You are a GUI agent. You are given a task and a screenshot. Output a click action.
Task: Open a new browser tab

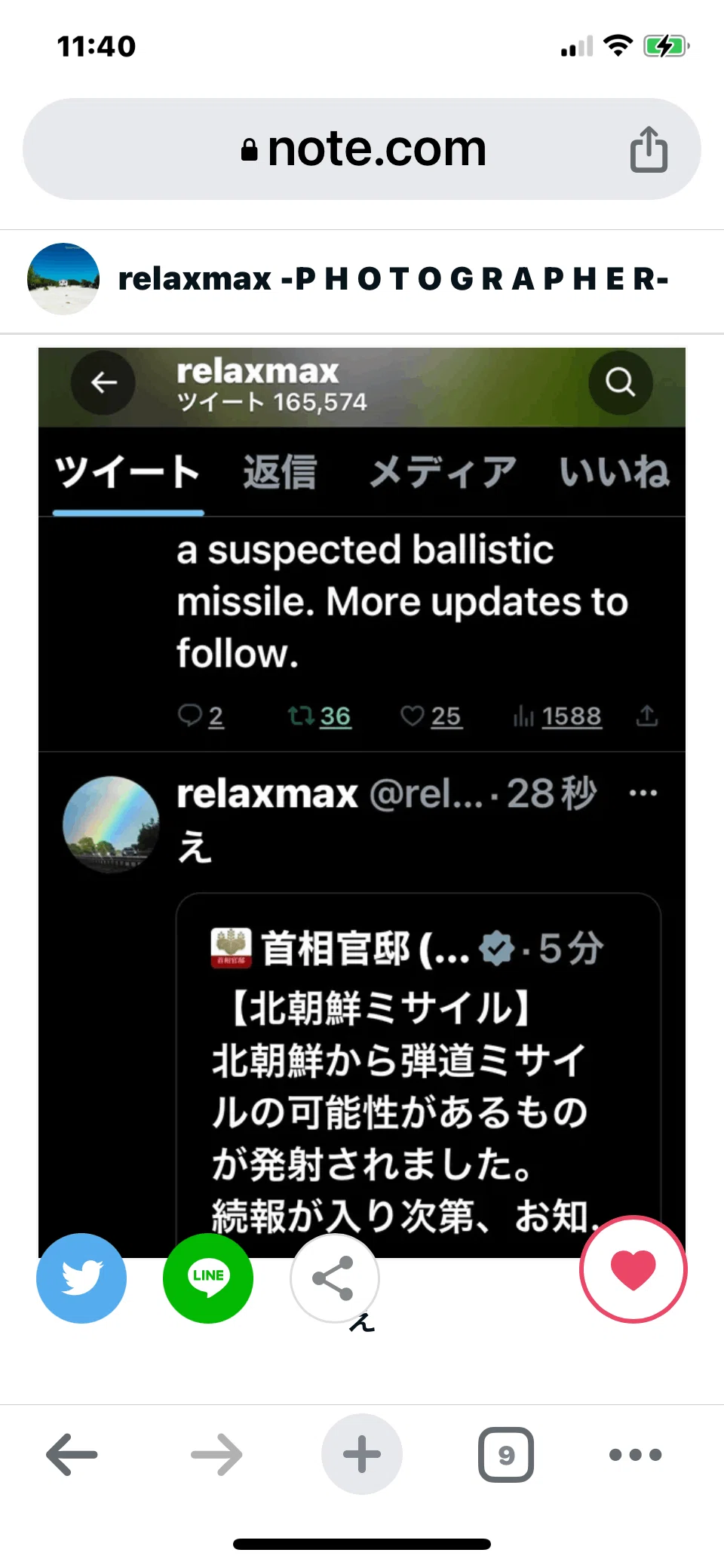(x=362, y=1453)
